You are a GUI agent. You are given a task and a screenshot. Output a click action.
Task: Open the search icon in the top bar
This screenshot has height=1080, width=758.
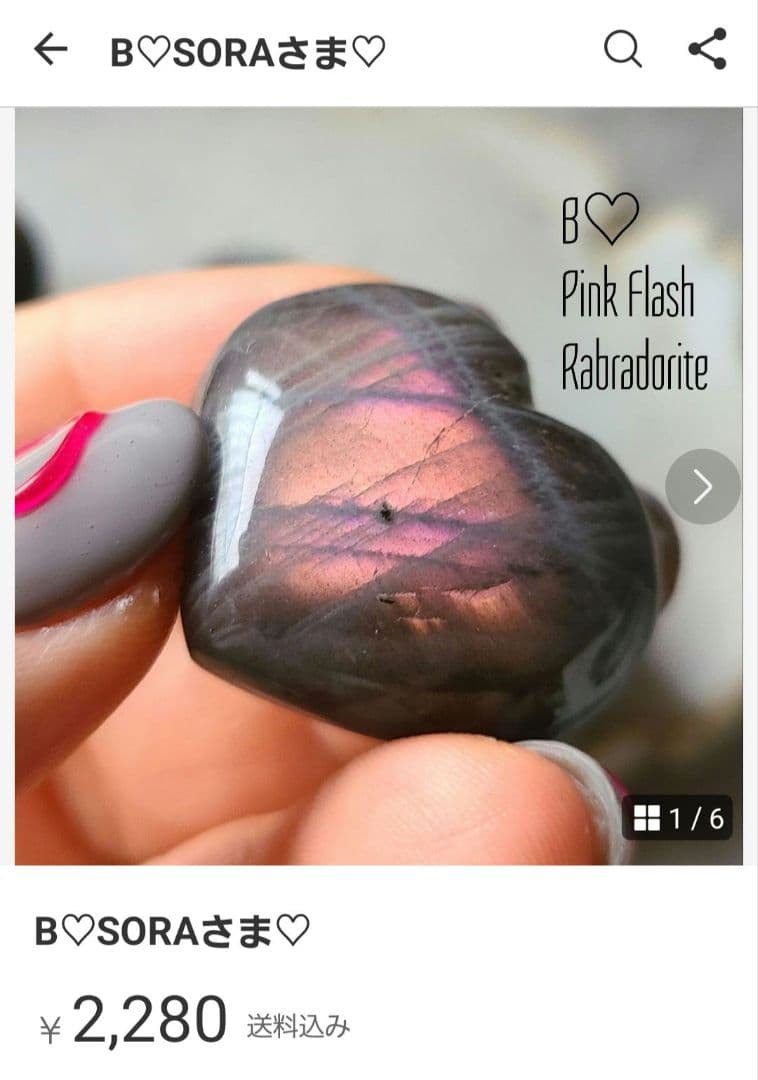pyautogui.click(x=622, y=49)
